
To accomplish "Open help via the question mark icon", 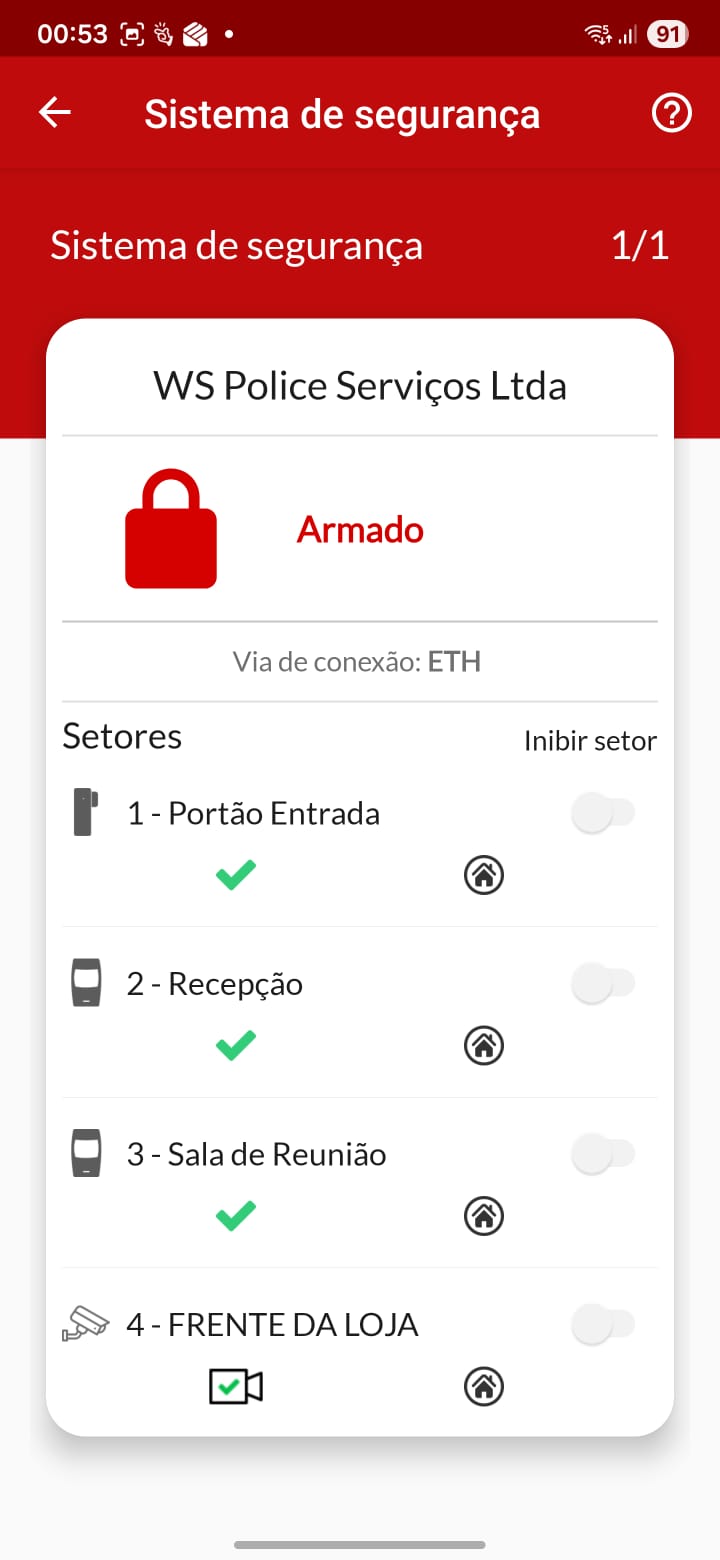I will (x=671, y=112).
